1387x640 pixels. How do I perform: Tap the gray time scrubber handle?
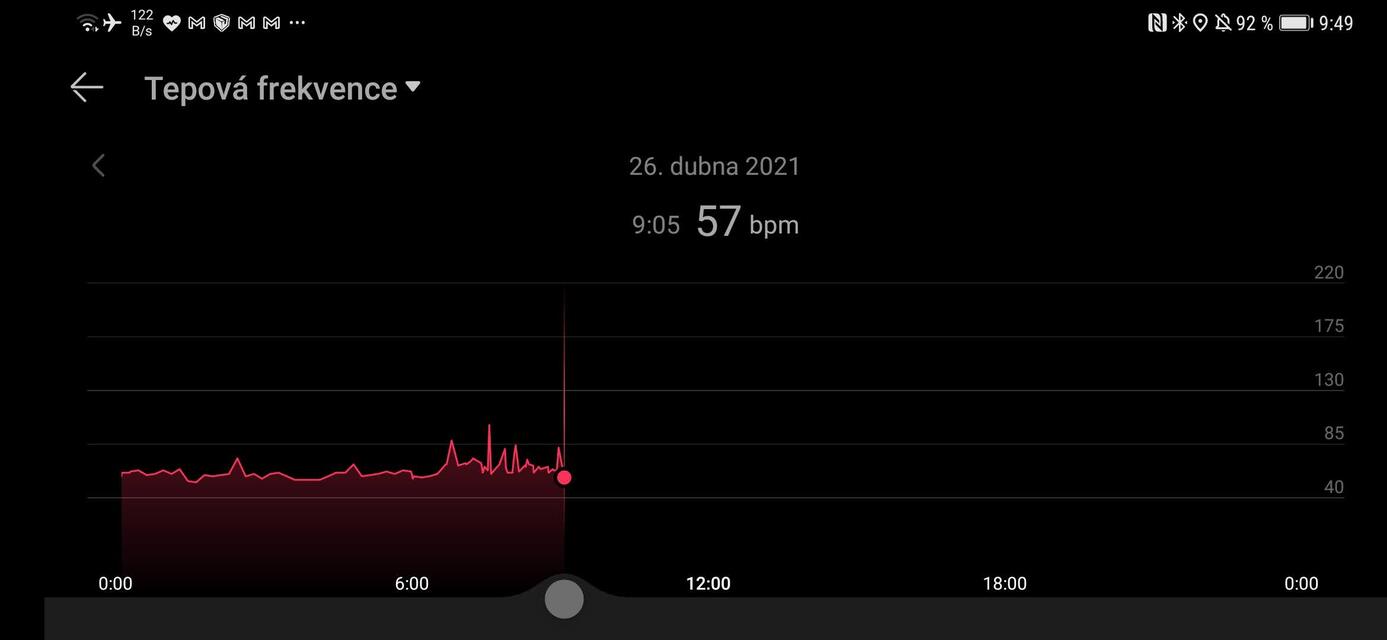(x=564, y=599)
